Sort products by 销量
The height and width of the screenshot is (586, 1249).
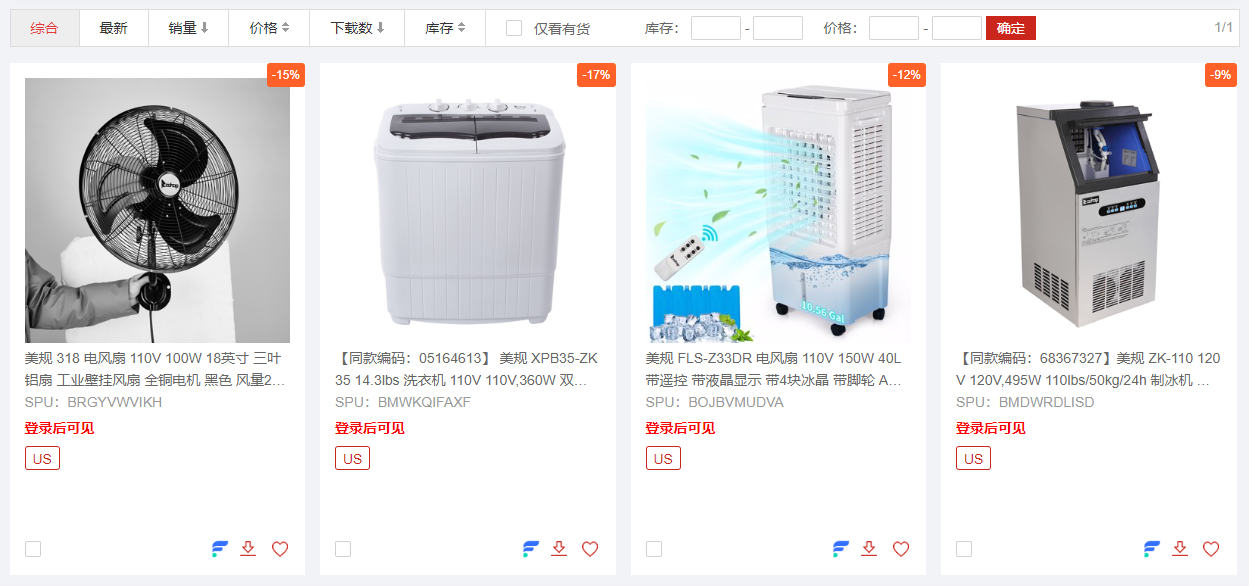click(188, 28)
